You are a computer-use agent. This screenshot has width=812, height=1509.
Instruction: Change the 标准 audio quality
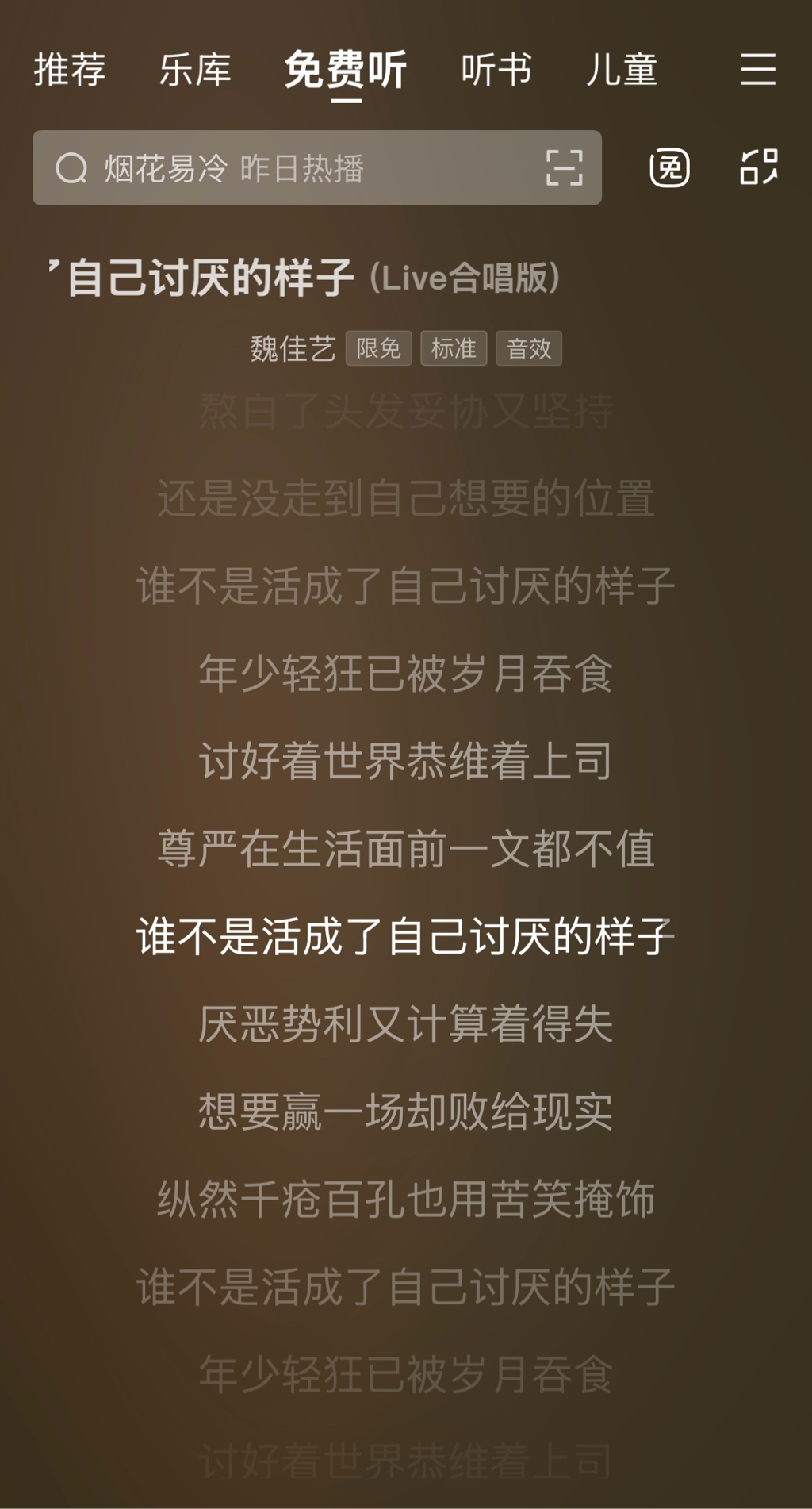point(454,348)
